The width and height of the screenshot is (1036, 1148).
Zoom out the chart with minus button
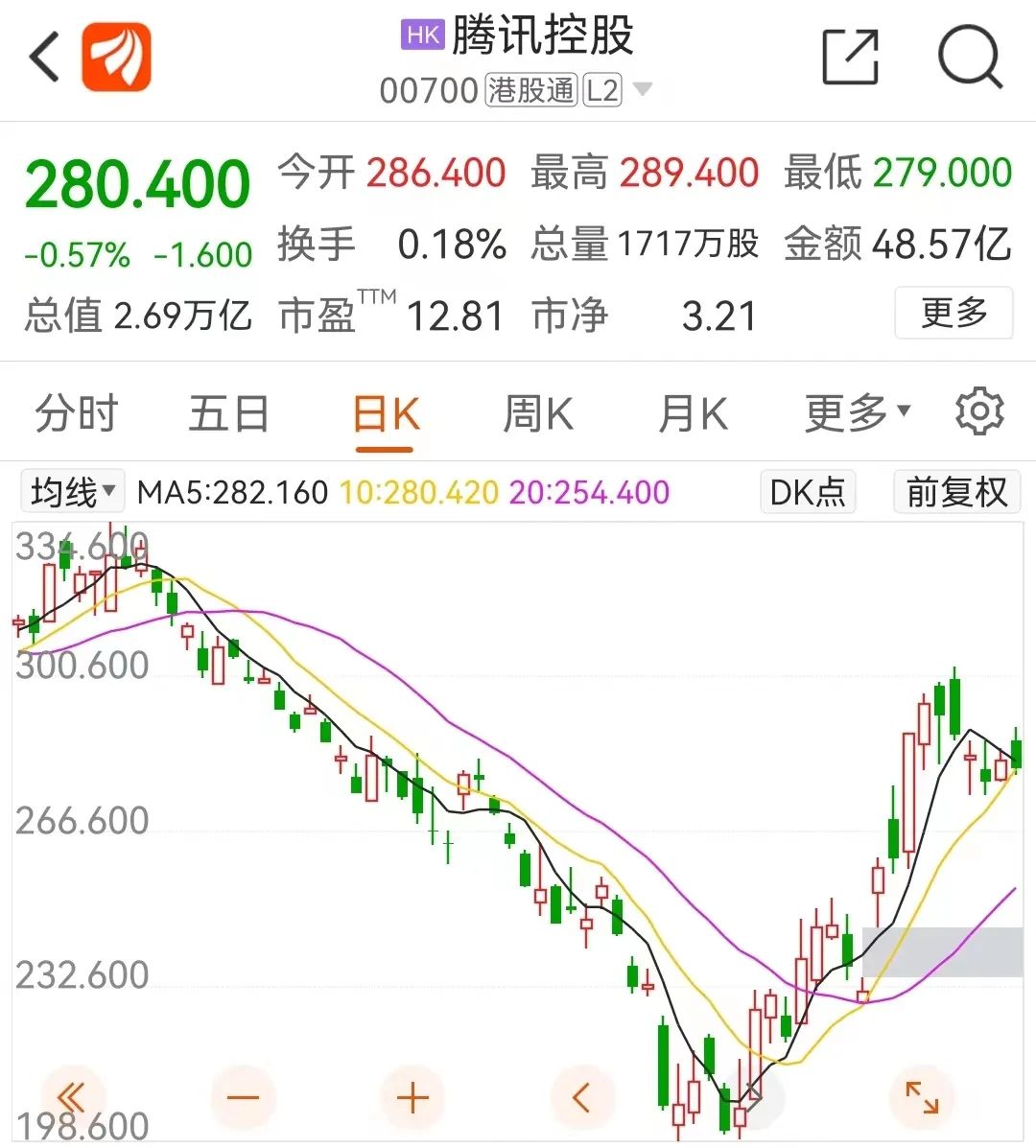click(243, 1097)
